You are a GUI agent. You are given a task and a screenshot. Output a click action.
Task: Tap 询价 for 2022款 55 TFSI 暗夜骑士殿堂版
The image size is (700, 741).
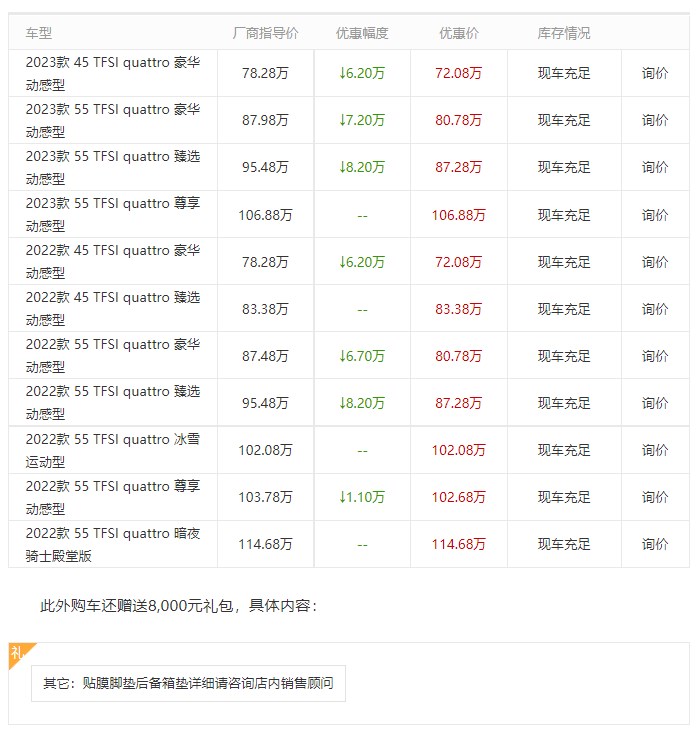click(655, 544)
